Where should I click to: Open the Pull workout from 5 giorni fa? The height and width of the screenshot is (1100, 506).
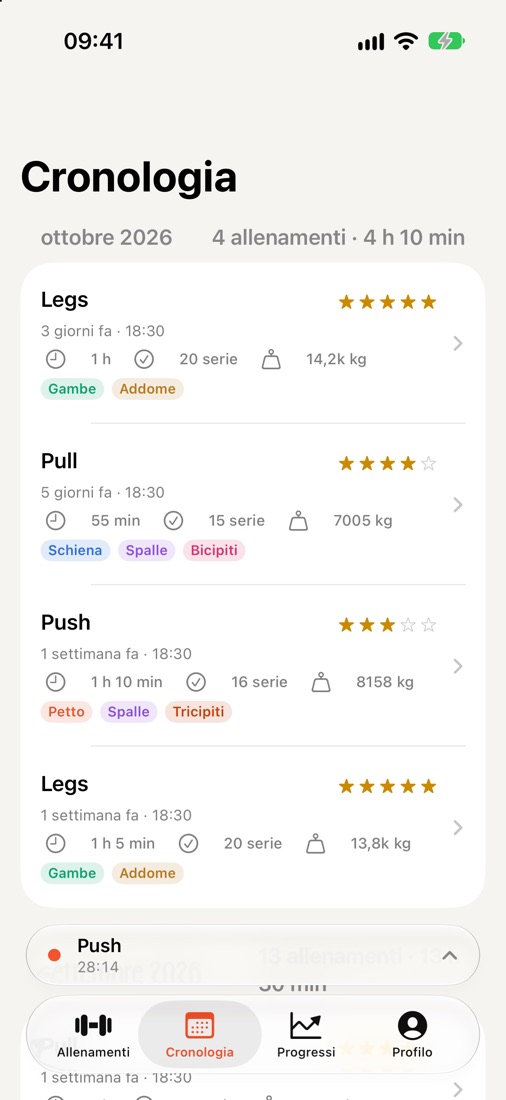tap(253, 504)
